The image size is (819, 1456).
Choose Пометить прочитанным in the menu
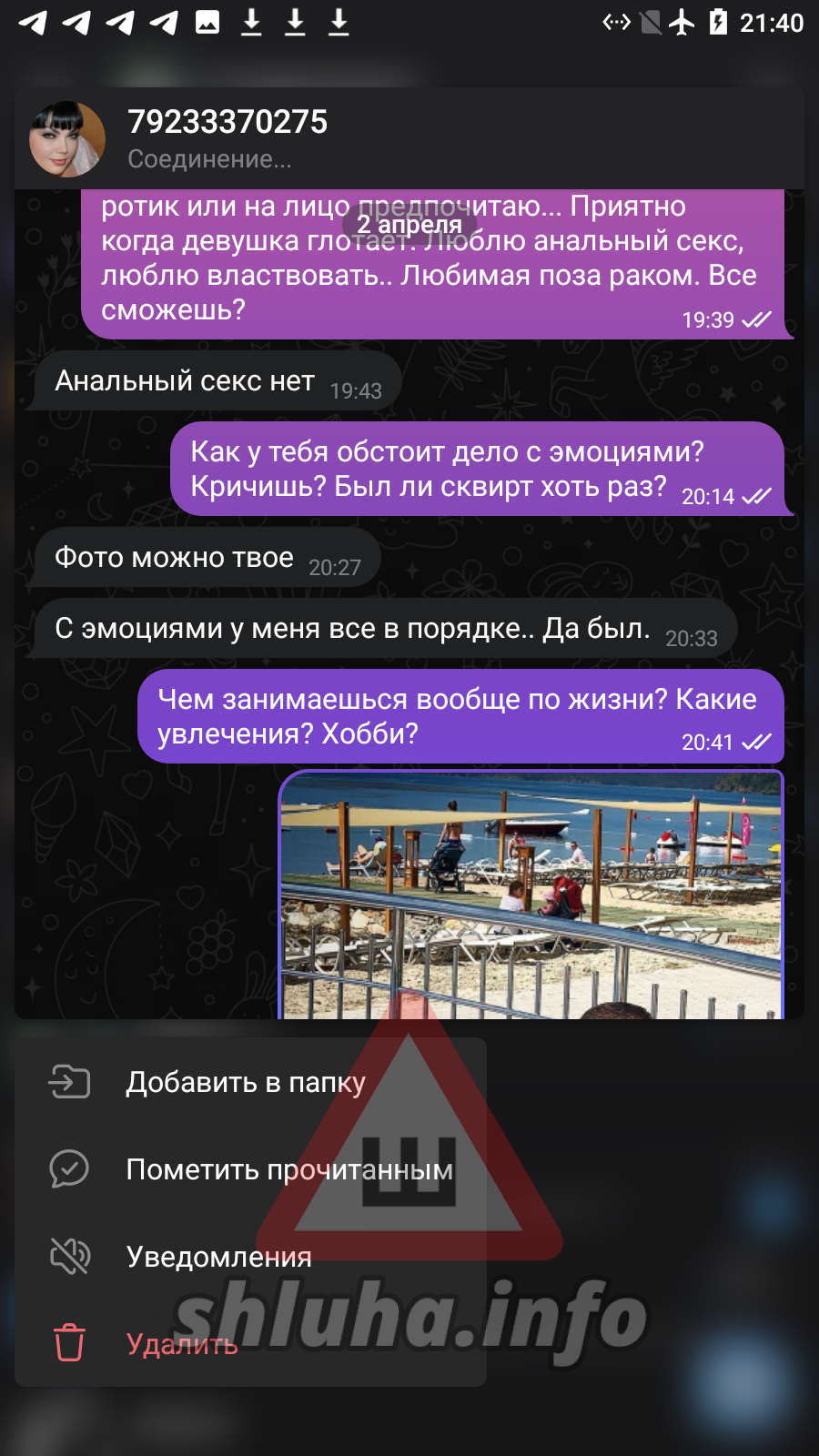coord(250,1169)
